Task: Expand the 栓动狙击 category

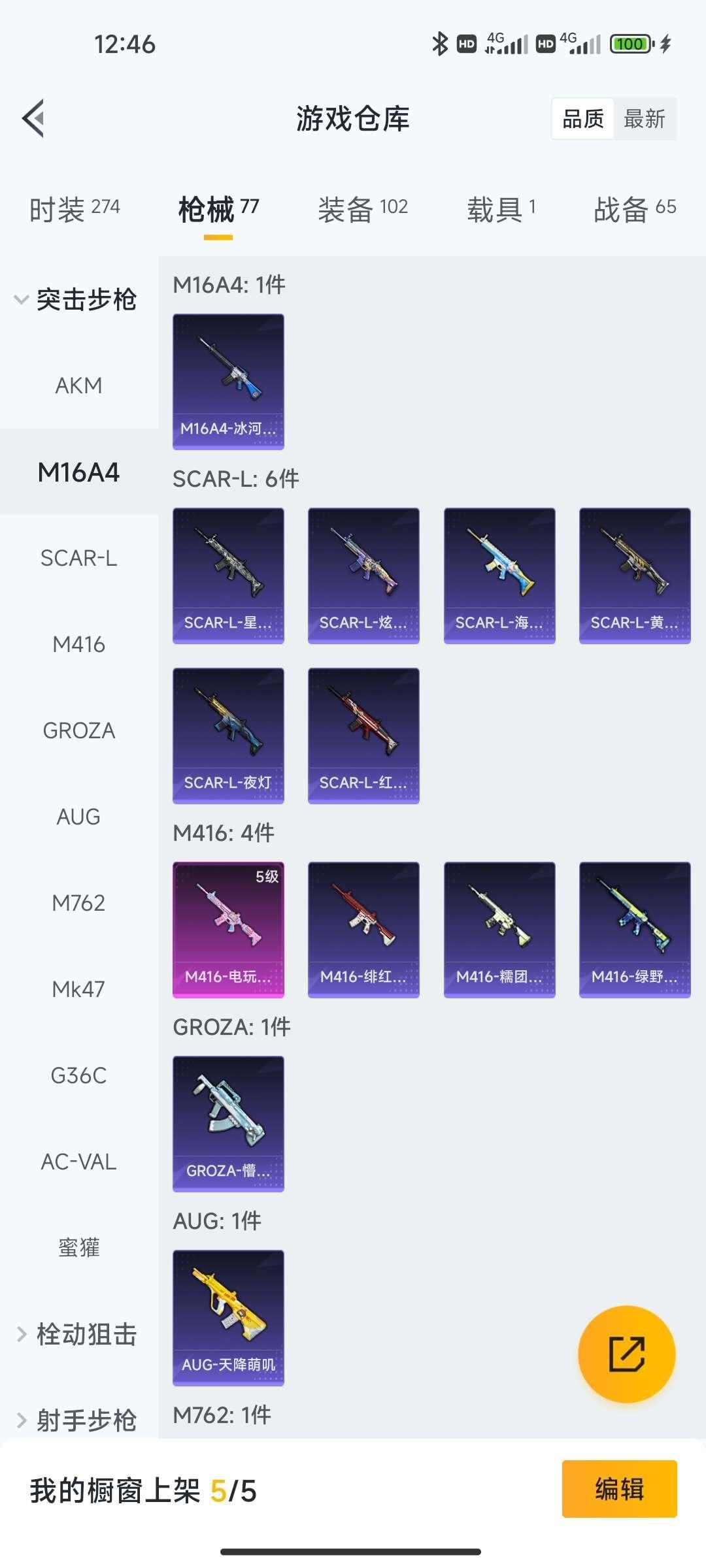Action: click(x=77, y=1334)
